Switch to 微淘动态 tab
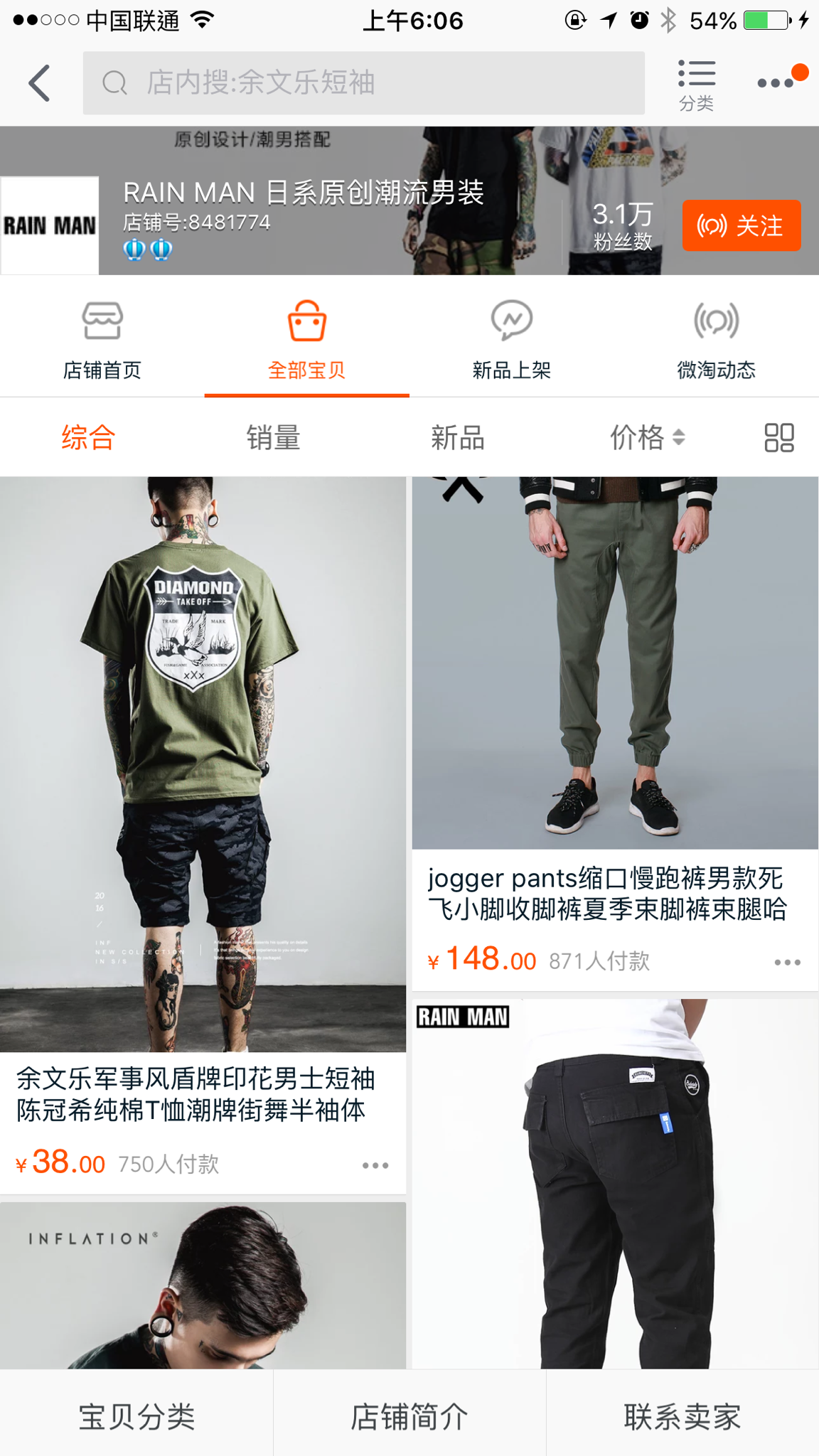 [x=716, y=339]
